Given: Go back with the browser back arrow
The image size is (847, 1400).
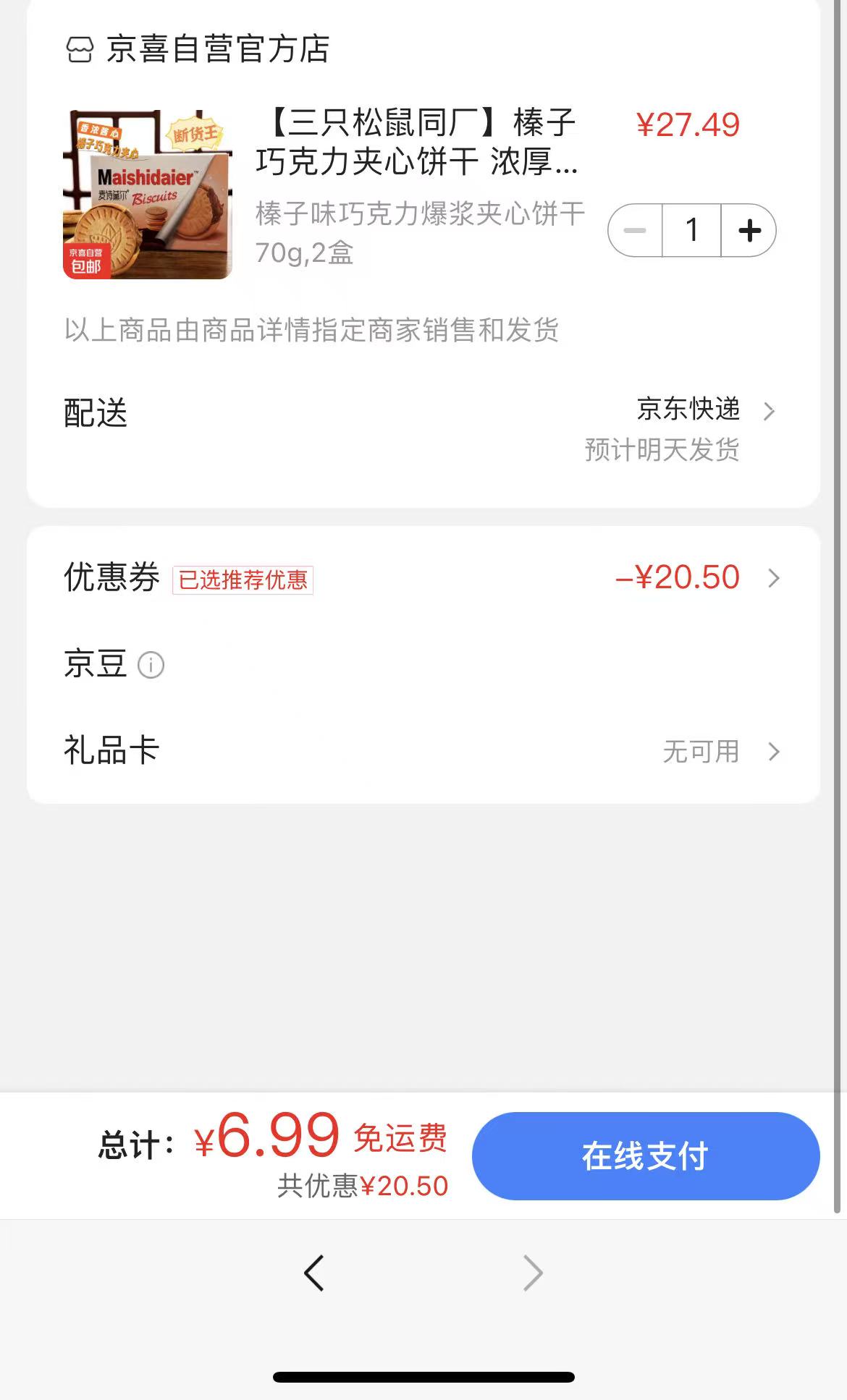Looking at the screenshot, I should click(314, 1273).
